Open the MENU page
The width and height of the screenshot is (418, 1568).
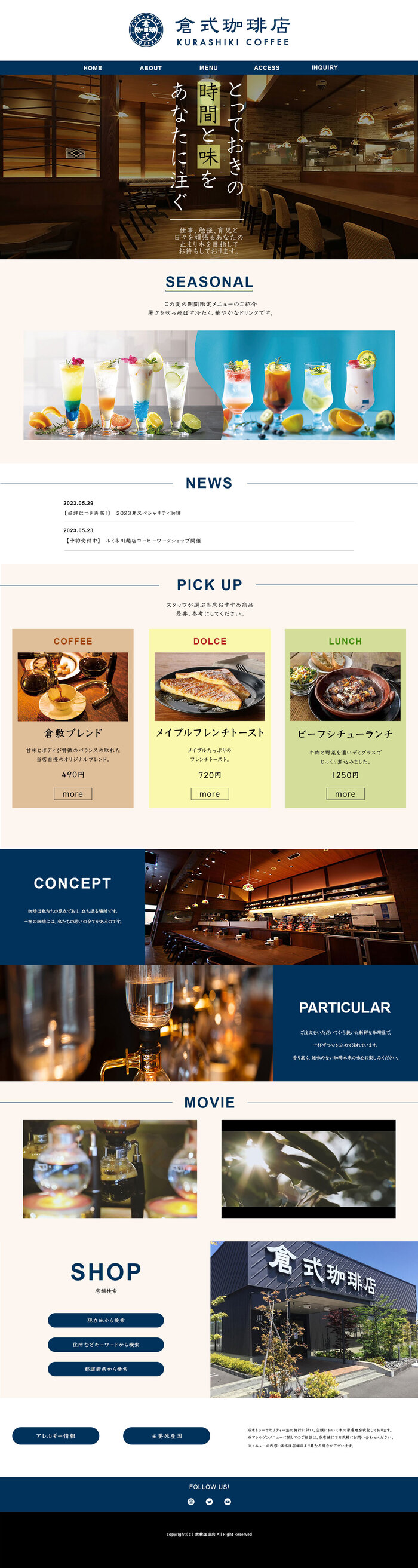click(208, 68)
